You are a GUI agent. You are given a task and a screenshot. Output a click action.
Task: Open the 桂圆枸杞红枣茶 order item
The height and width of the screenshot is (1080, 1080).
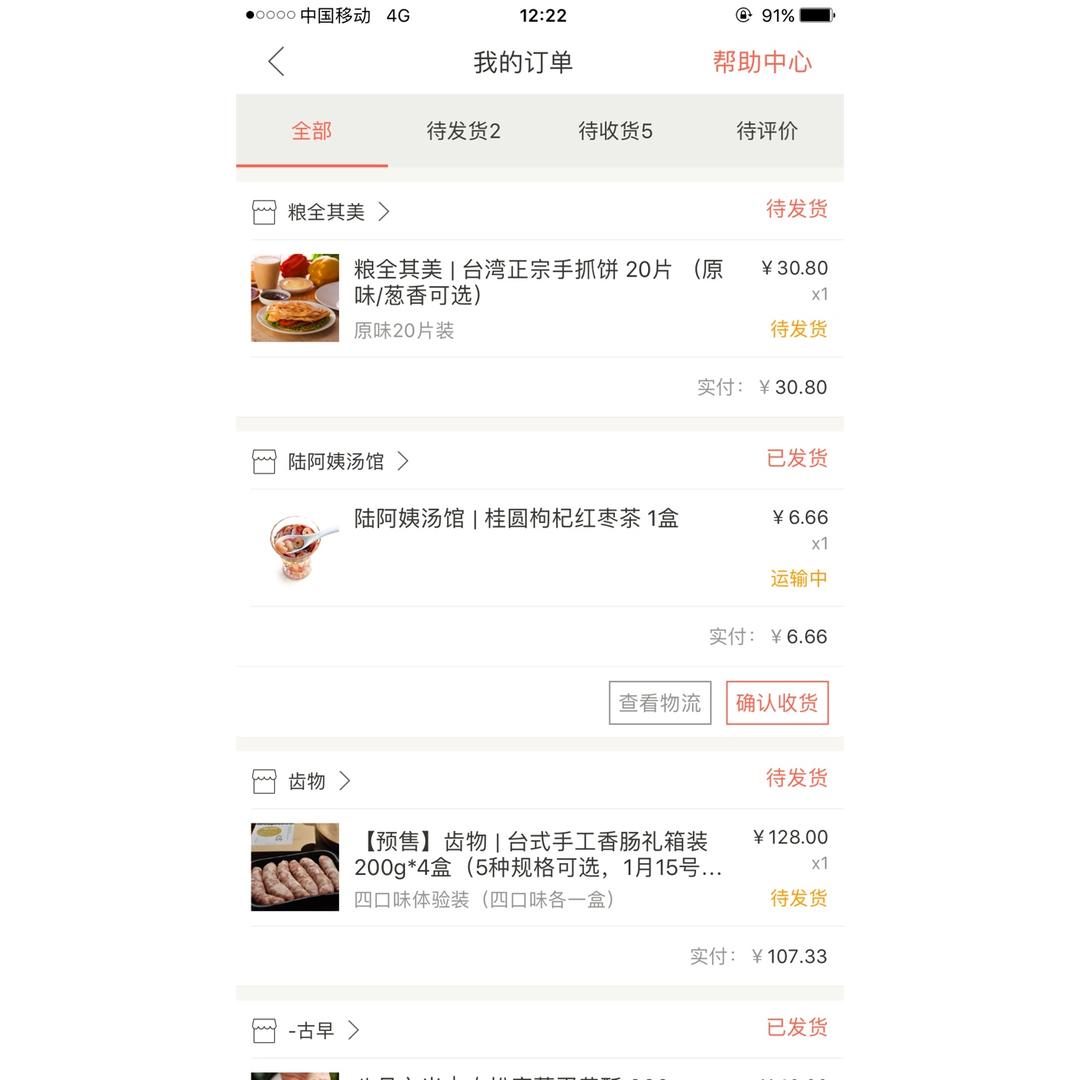[516, 519]
